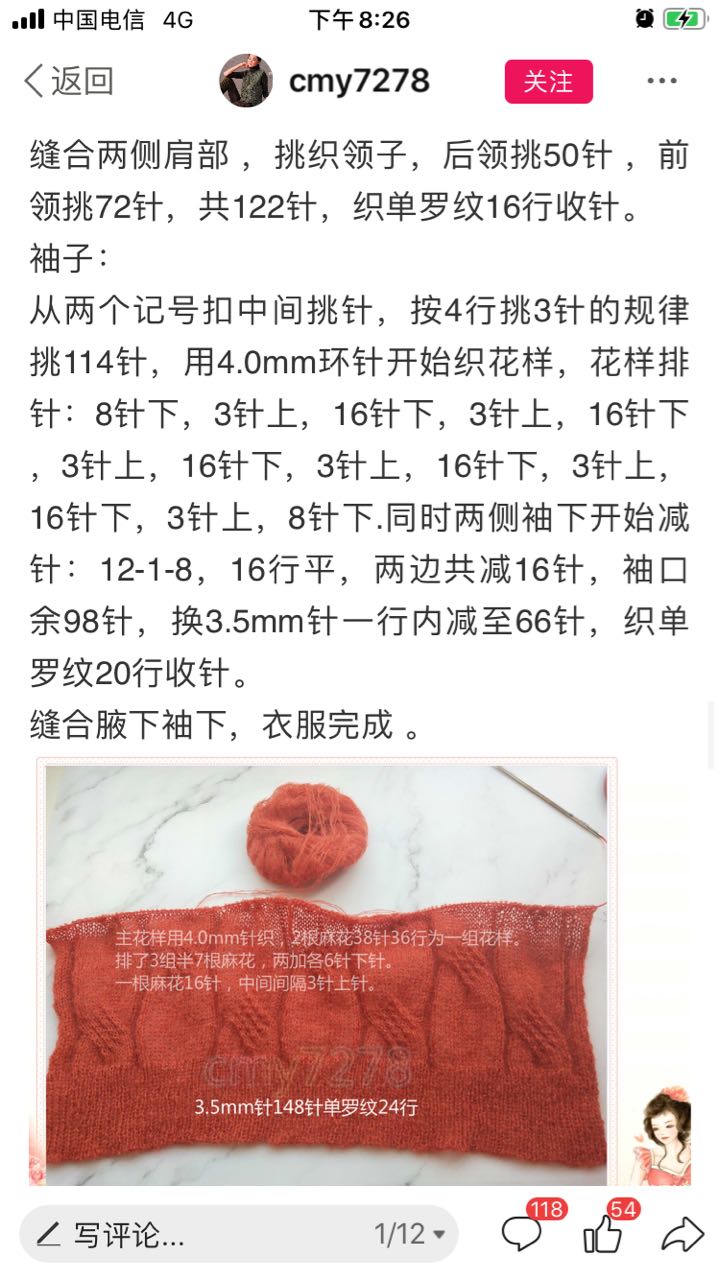
Task: Open cmy7278's profile avatar
Action: (x=246, y=81)
